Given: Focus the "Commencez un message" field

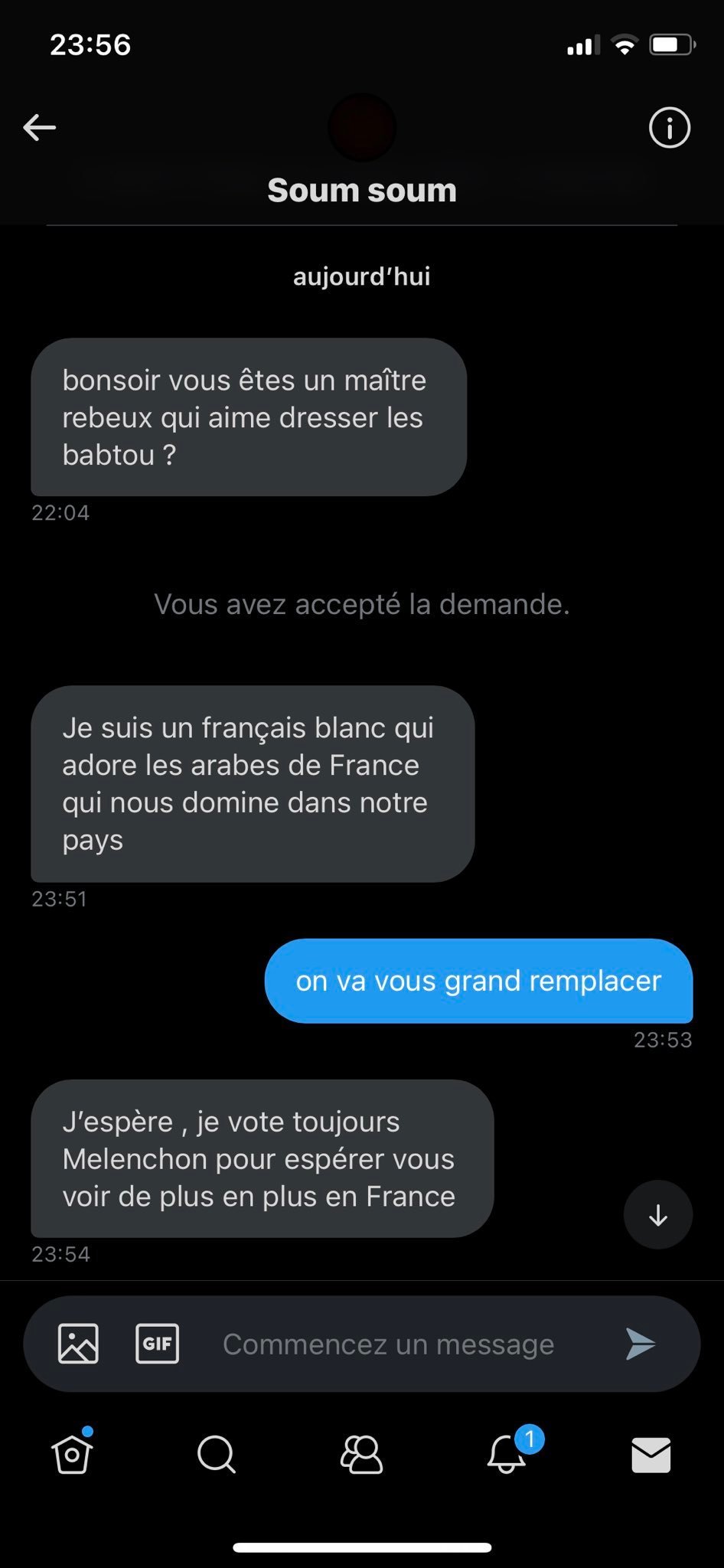Looking at the screenshot, I should pyautogui.click(x=388, y=1344).
